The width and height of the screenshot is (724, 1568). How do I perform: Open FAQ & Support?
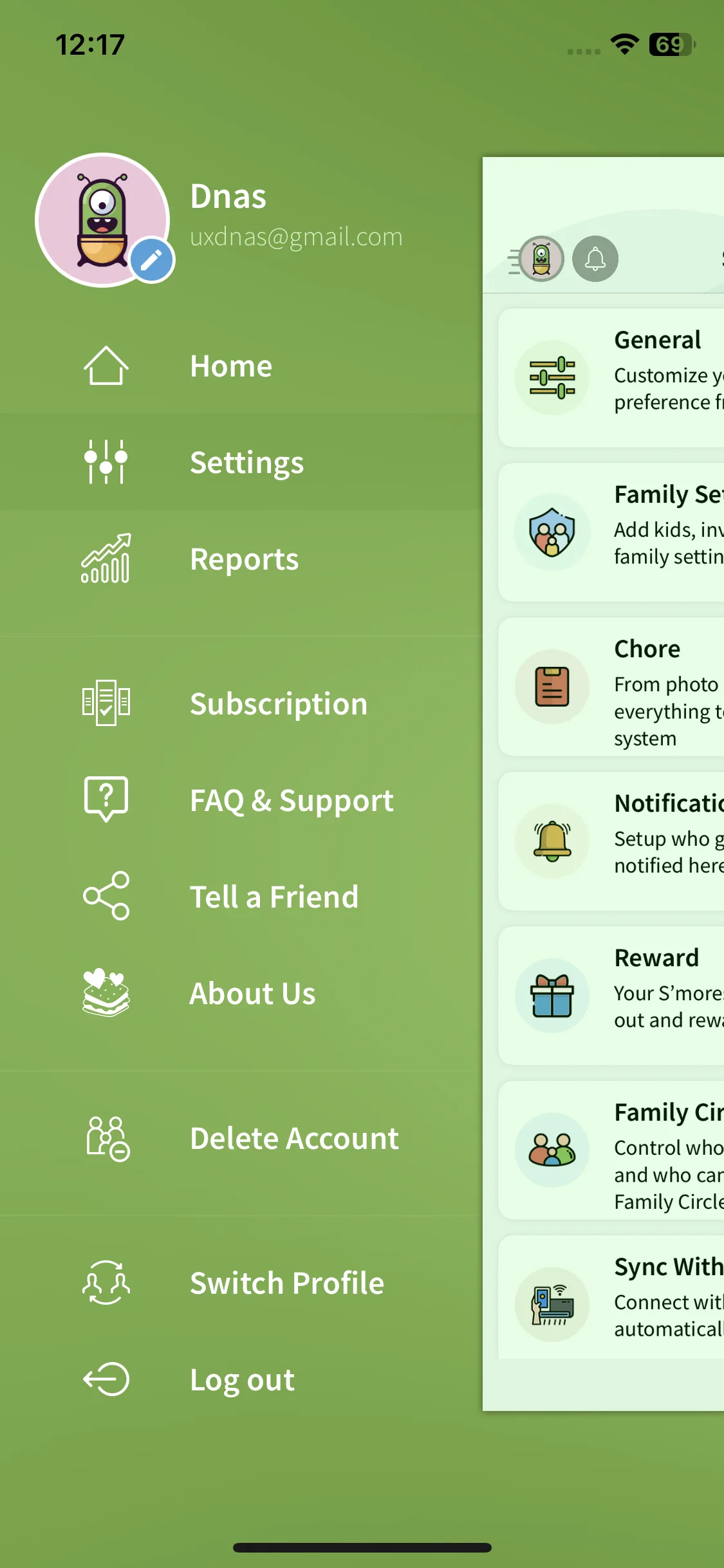[241, 799]
